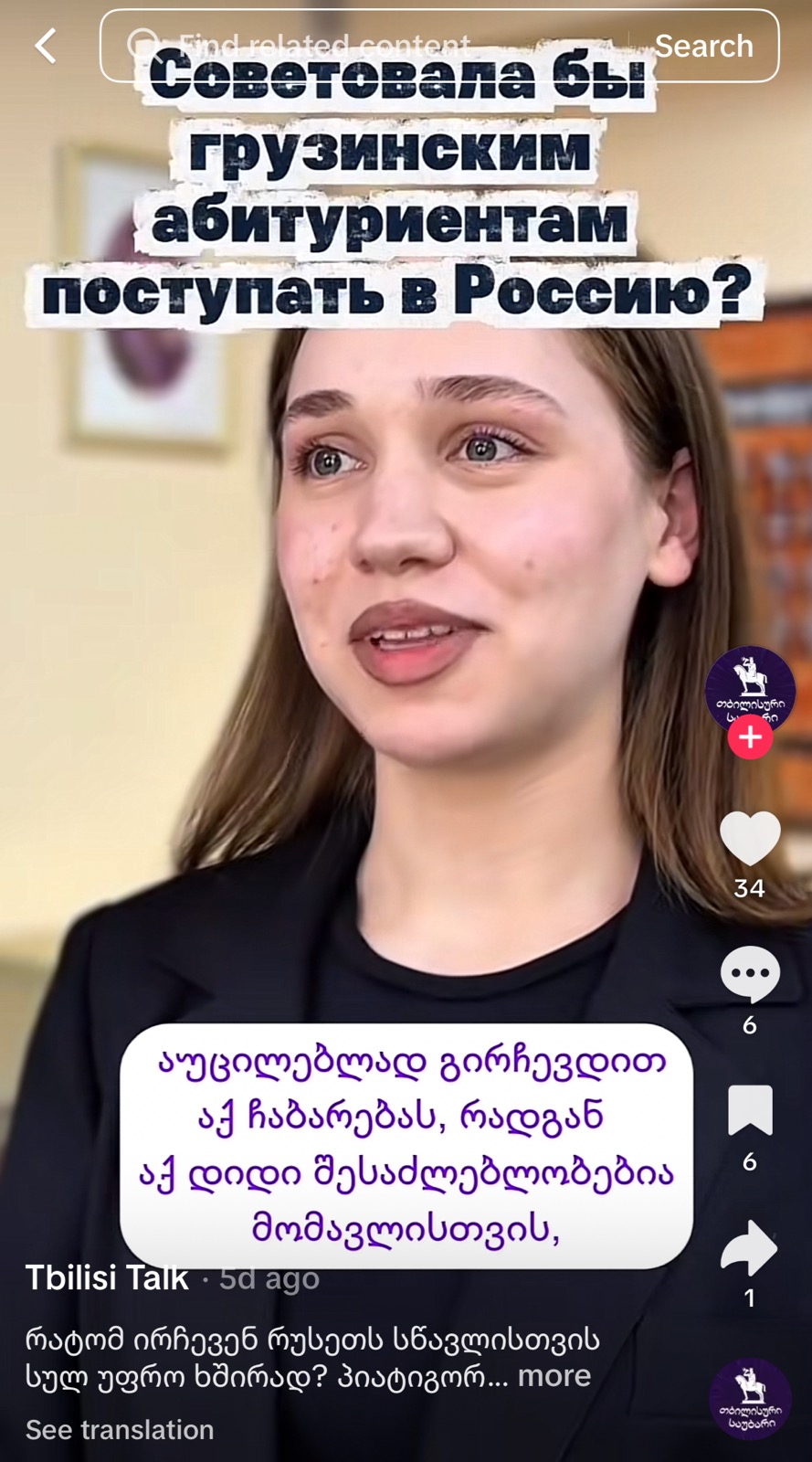Like this video with the heart
Image resolution: width=812 pixels, height=1462 pixels.
click(x=750, y=838)
